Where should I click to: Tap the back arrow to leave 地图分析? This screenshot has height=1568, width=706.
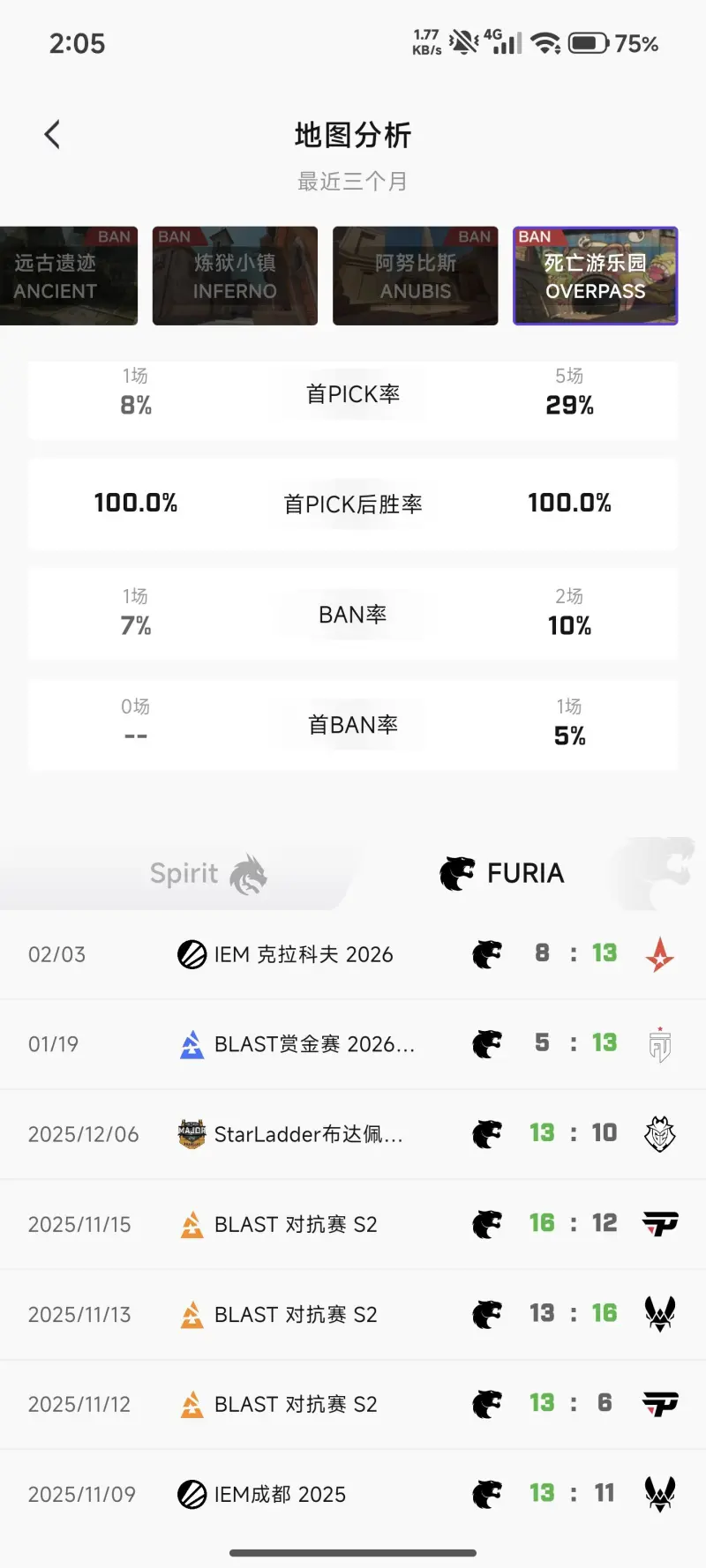[51, 134]
